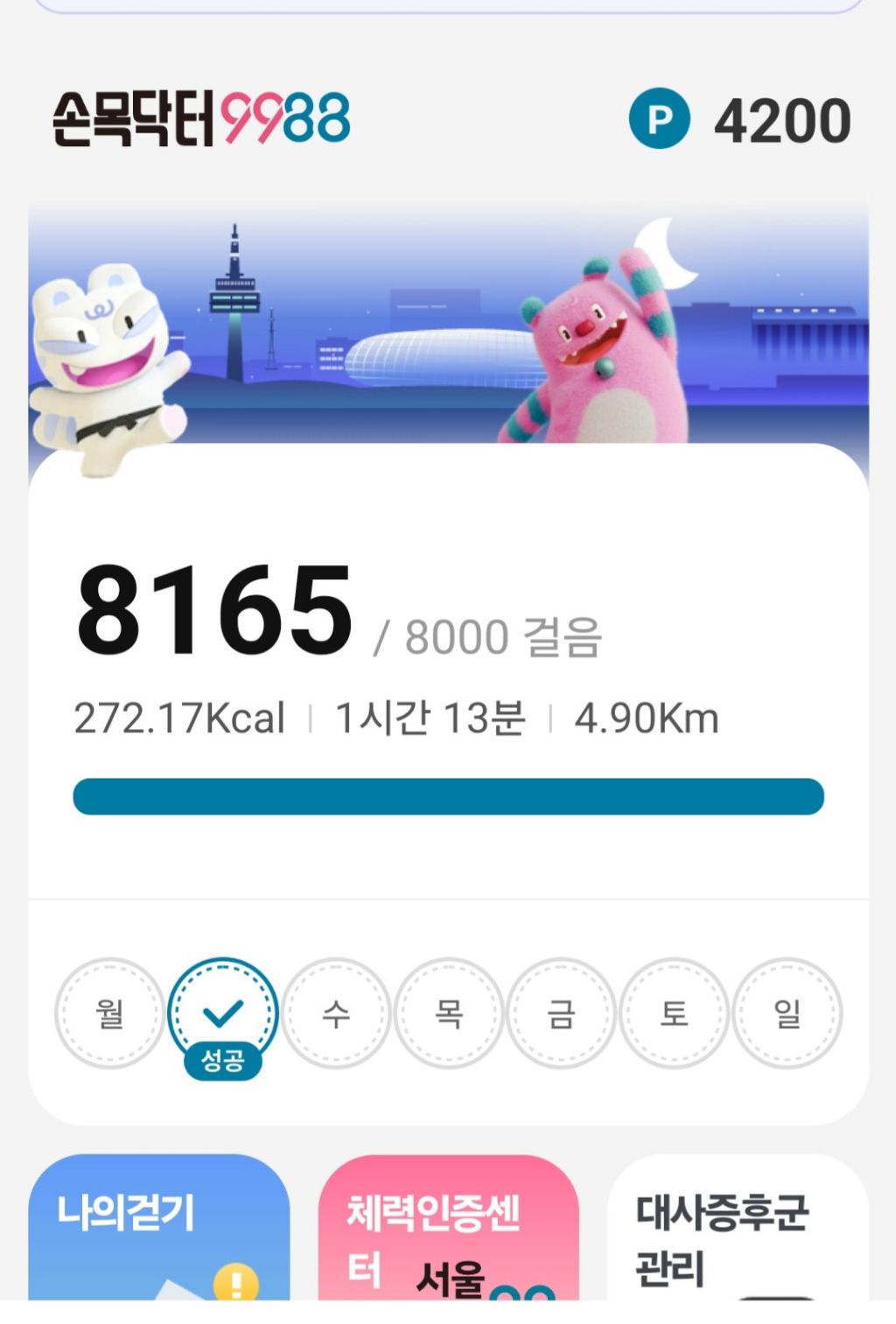
Task: Select Wednesday (수) in the week row
Action: 336,1013
